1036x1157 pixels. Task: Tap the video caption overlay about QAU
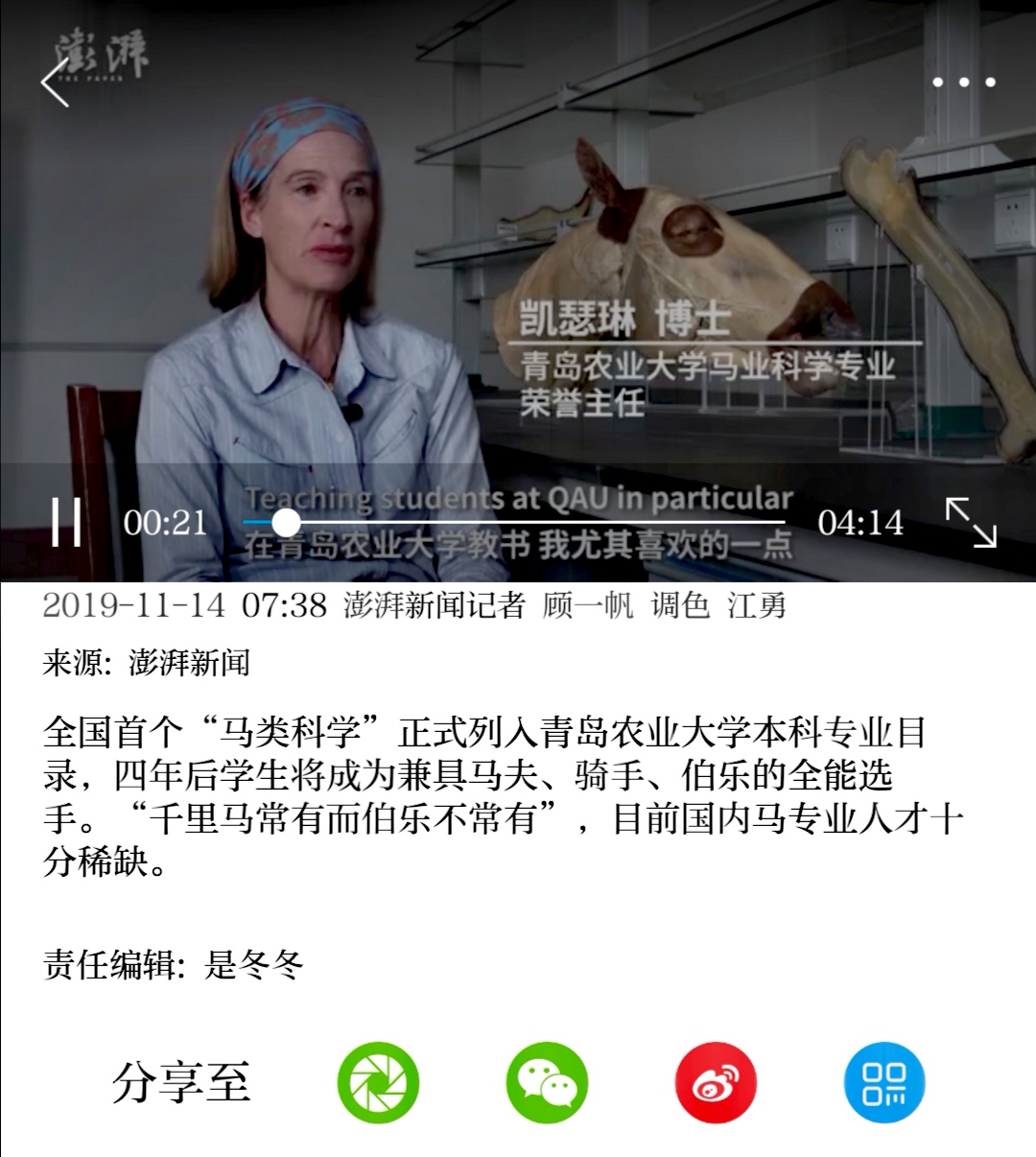[516, 498]
